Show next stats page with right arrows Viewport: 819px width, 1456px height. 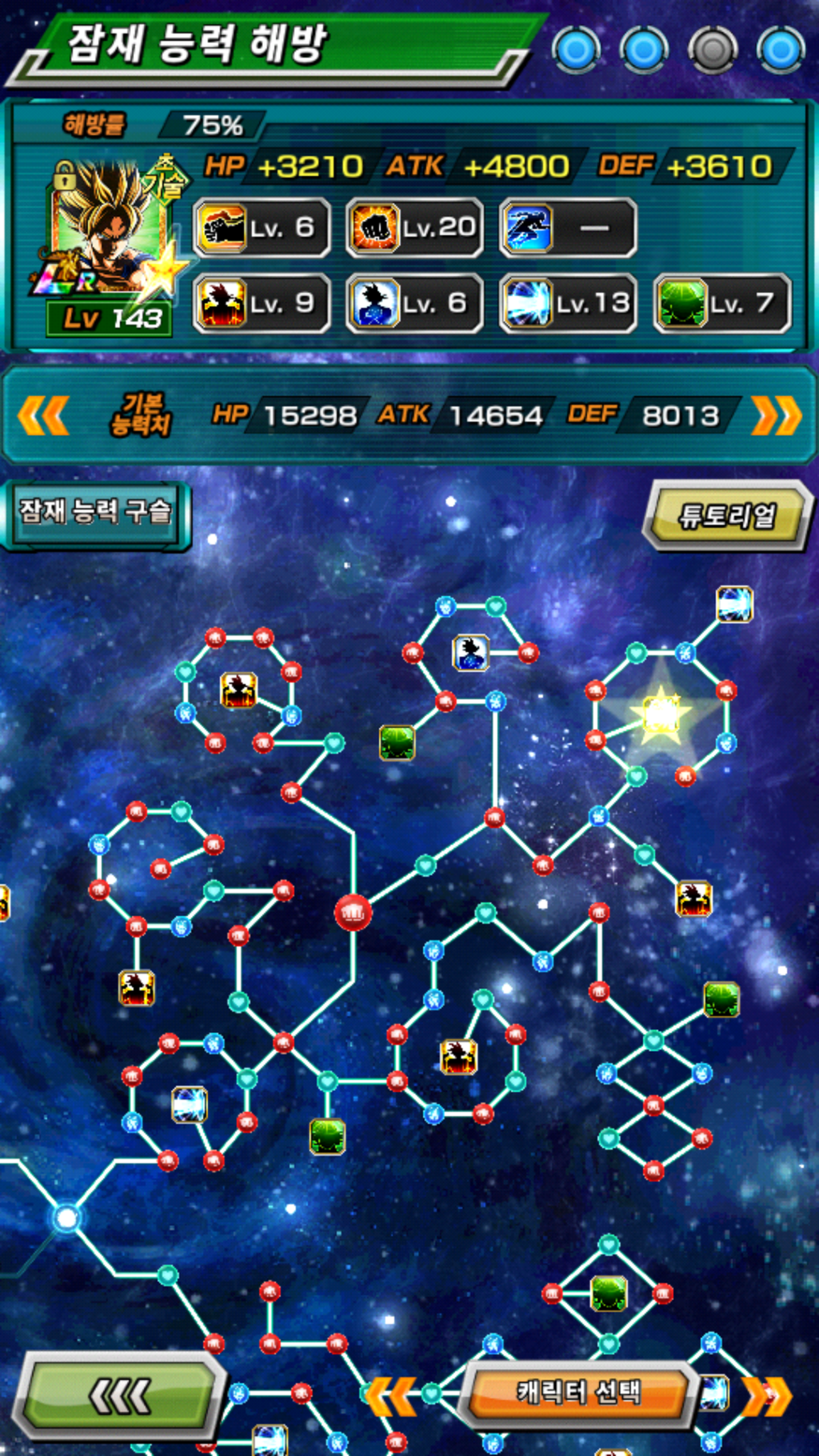point(776,415)
